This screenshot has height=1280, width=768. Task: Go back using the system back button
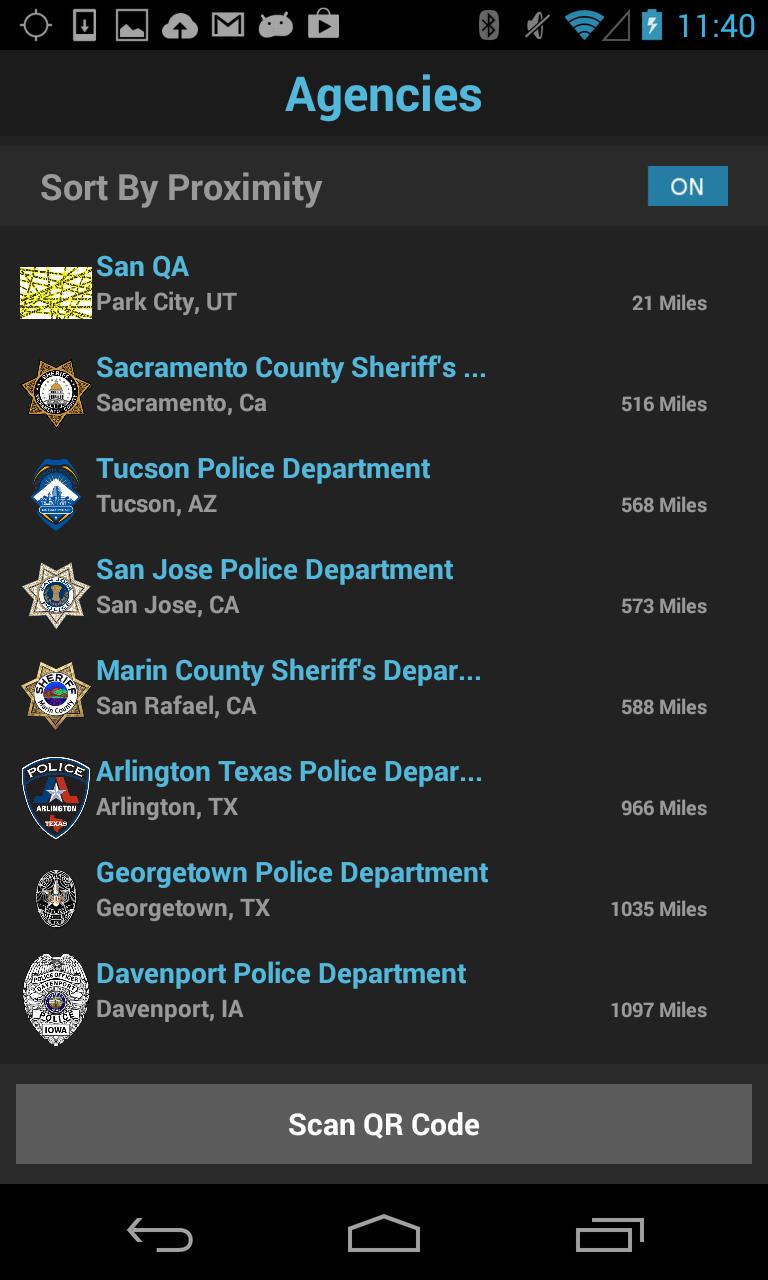point(160,1235)
